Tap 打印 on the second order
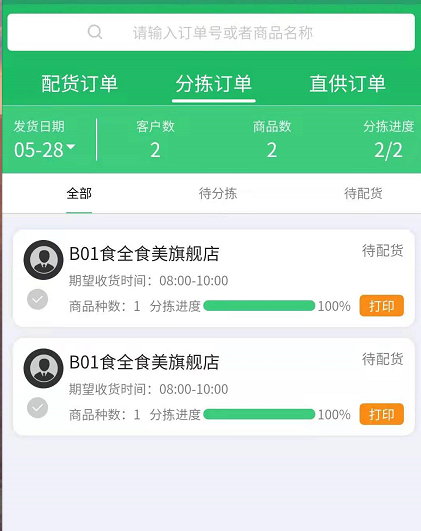 [x=381, y=414]
